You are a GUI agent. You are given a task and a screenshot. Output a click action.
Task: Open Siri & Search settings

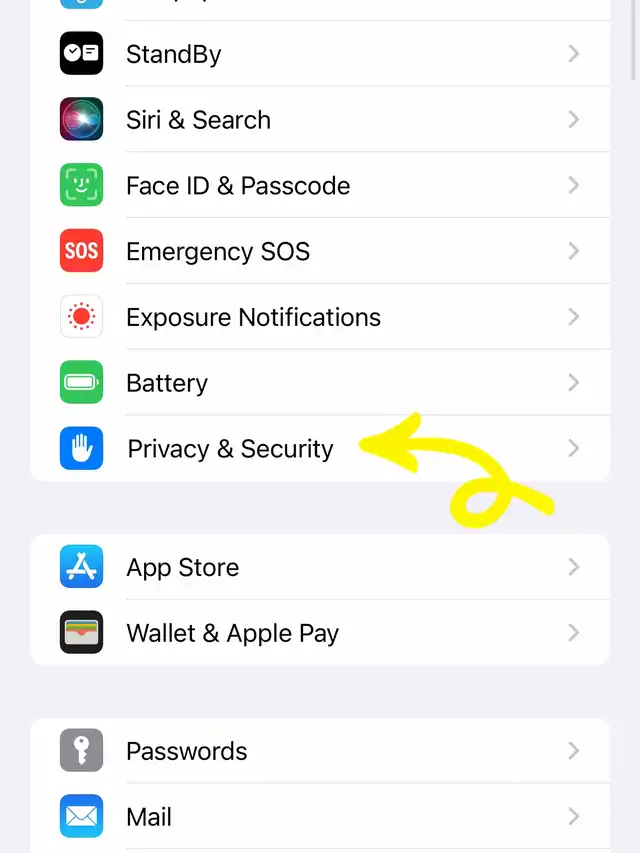[x=320, y=120]
